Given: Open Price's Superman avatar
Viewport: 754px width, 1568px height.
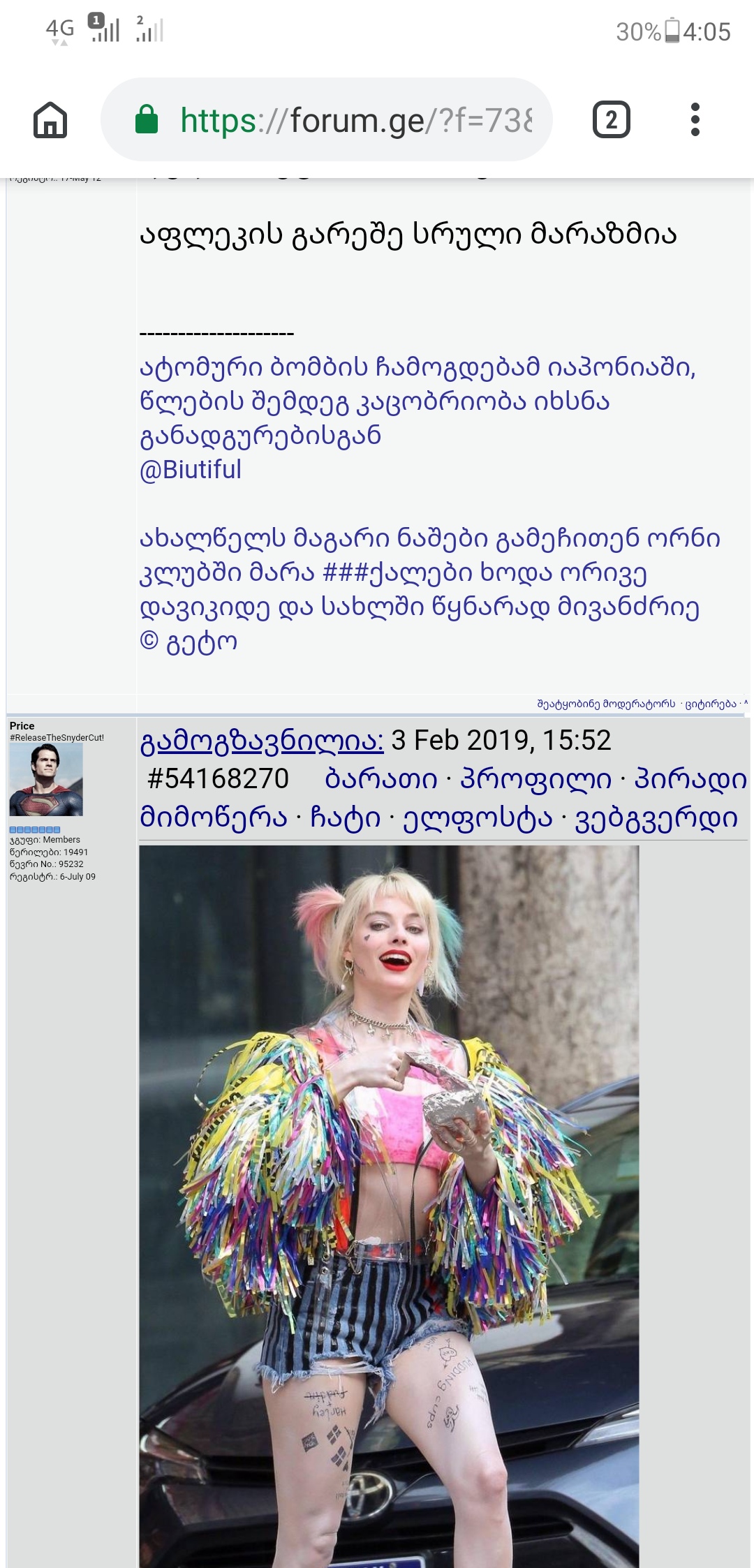Looking at the screenshot, I should pyautogui.click(x=46, y=779).
